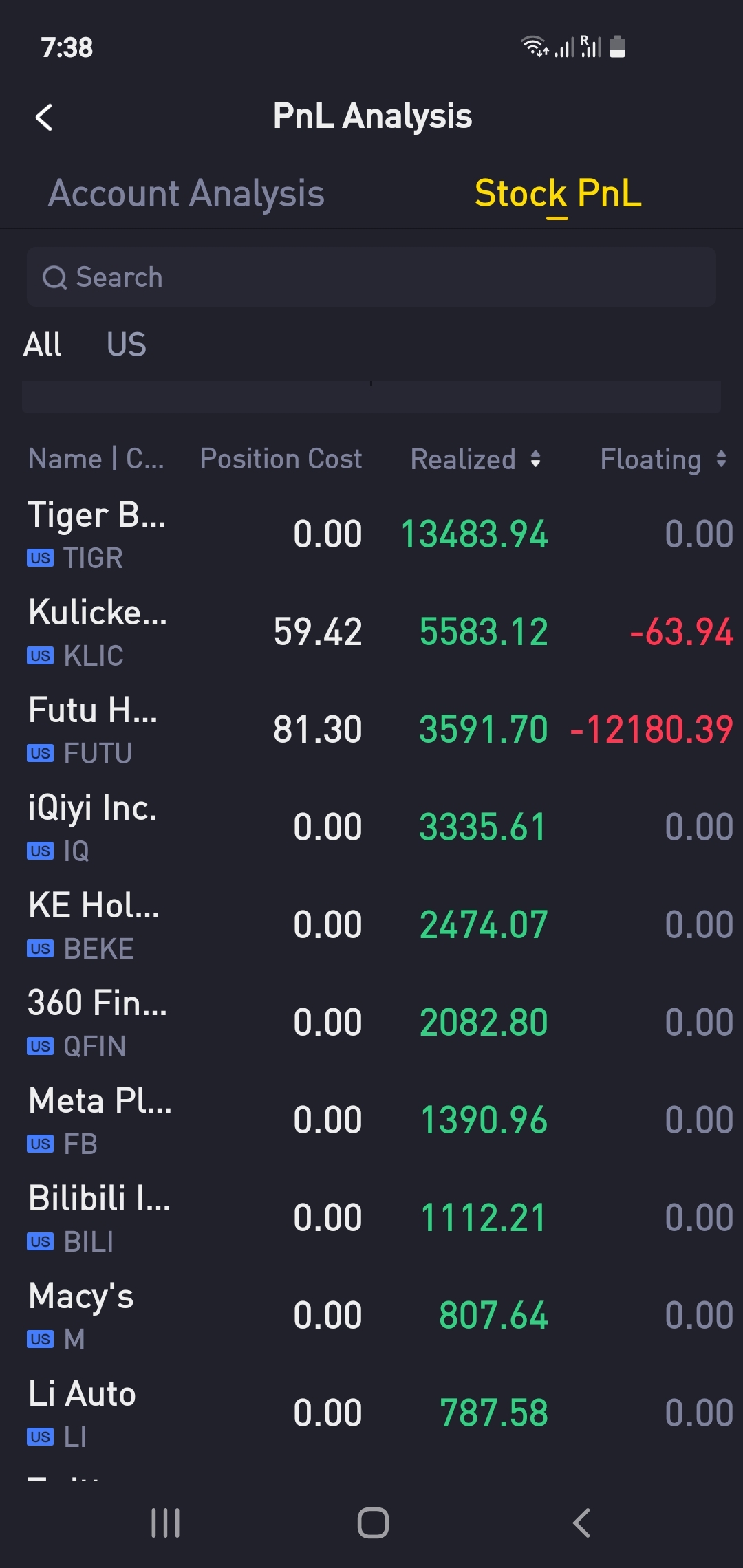743x1568 pixels.
Task: Tap the Search field
Action: point(371,277)
